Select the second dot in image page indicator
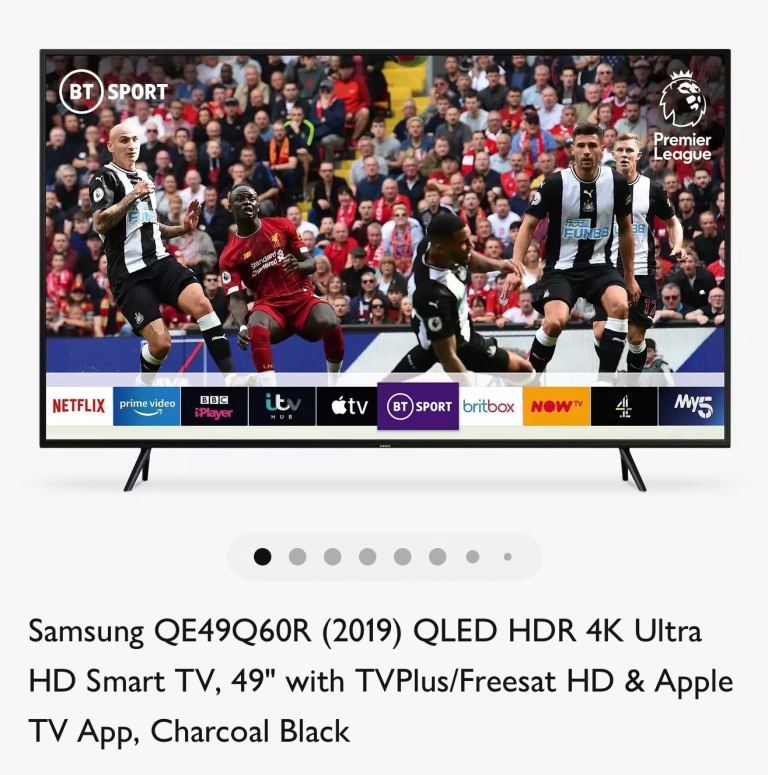 (x=297, y=557)
